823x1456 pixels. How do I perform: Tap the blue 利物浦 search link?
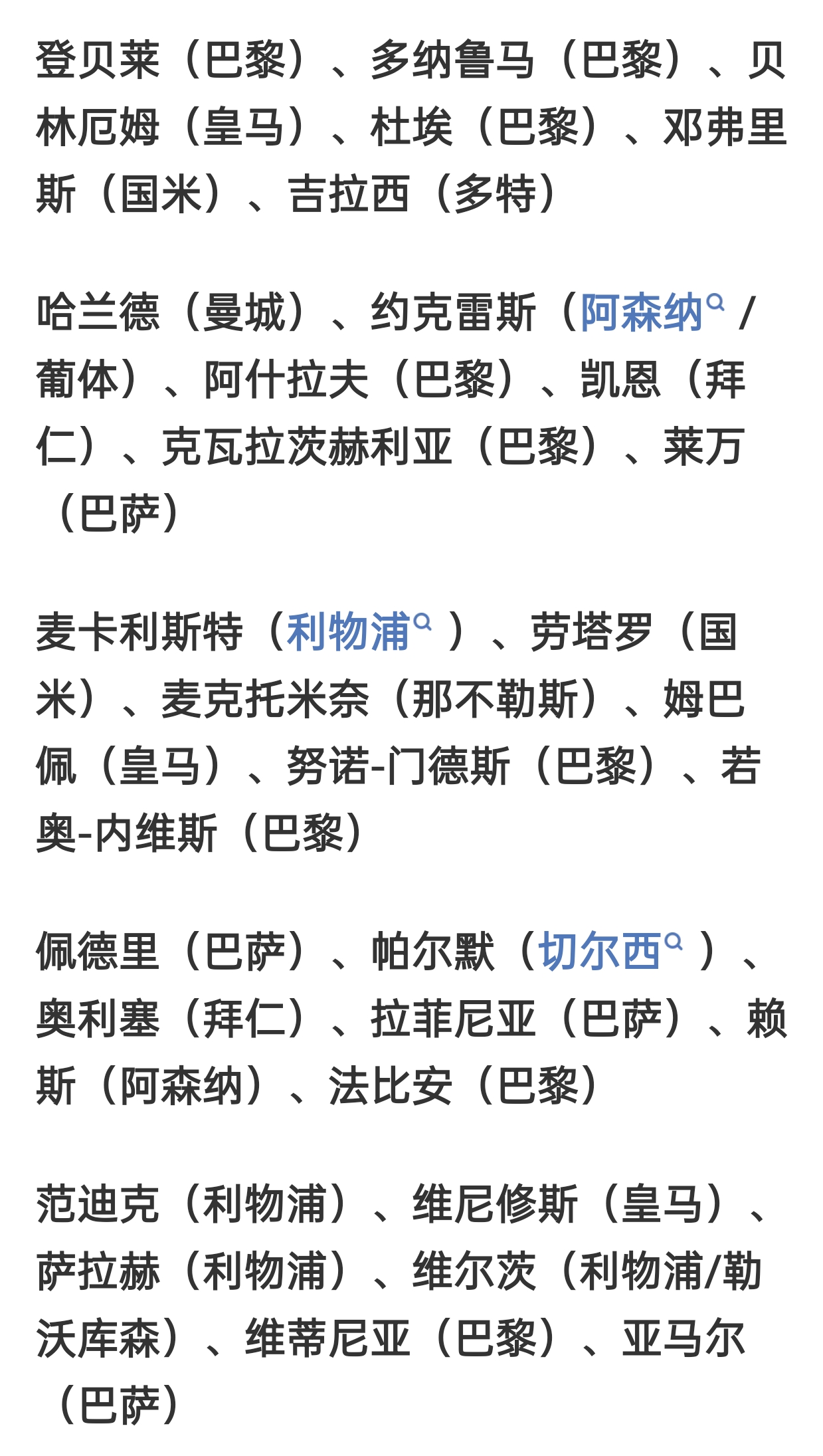pos(359,631)
